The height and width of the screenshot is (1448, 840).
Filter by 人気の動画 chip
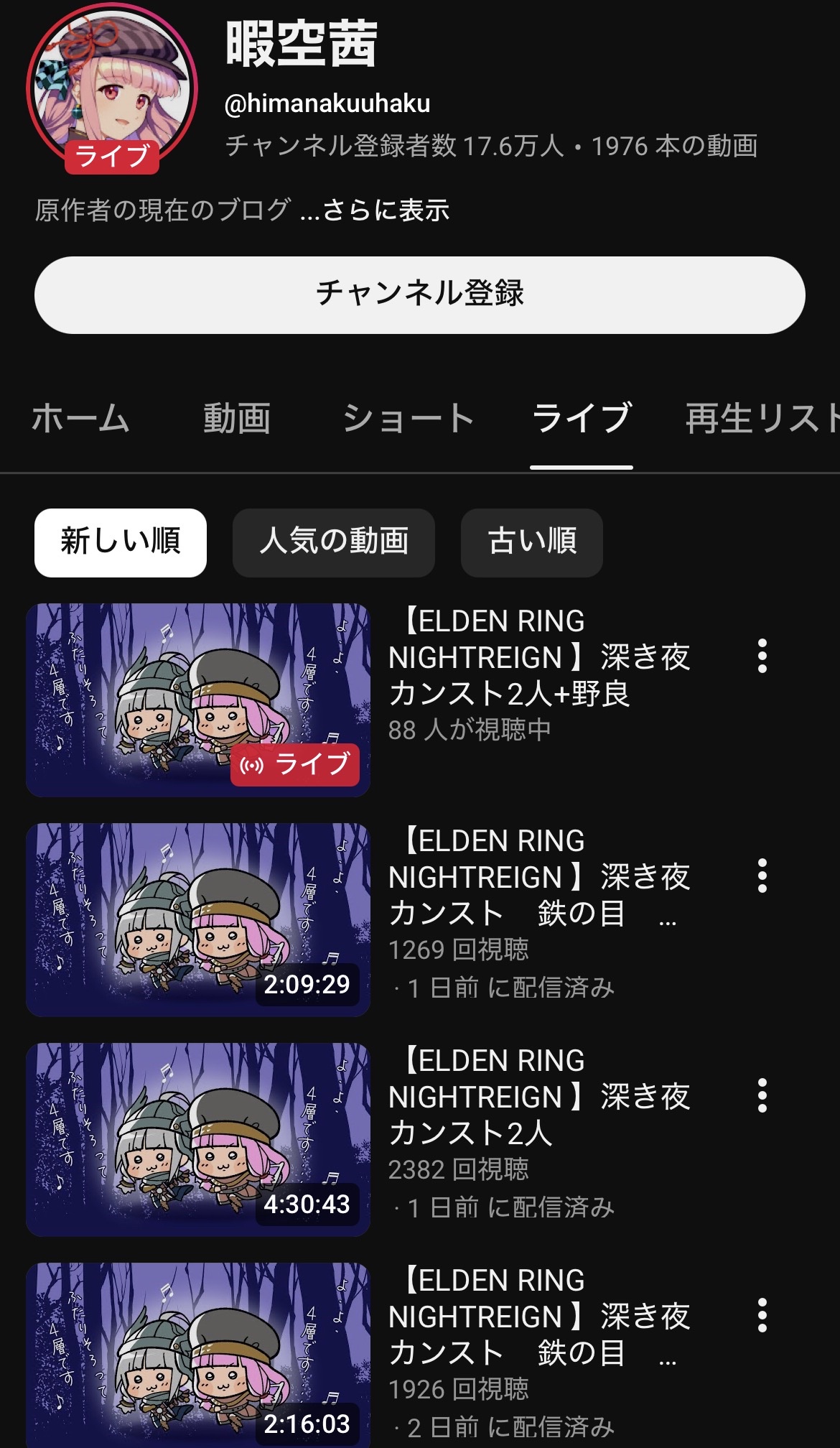334,542
